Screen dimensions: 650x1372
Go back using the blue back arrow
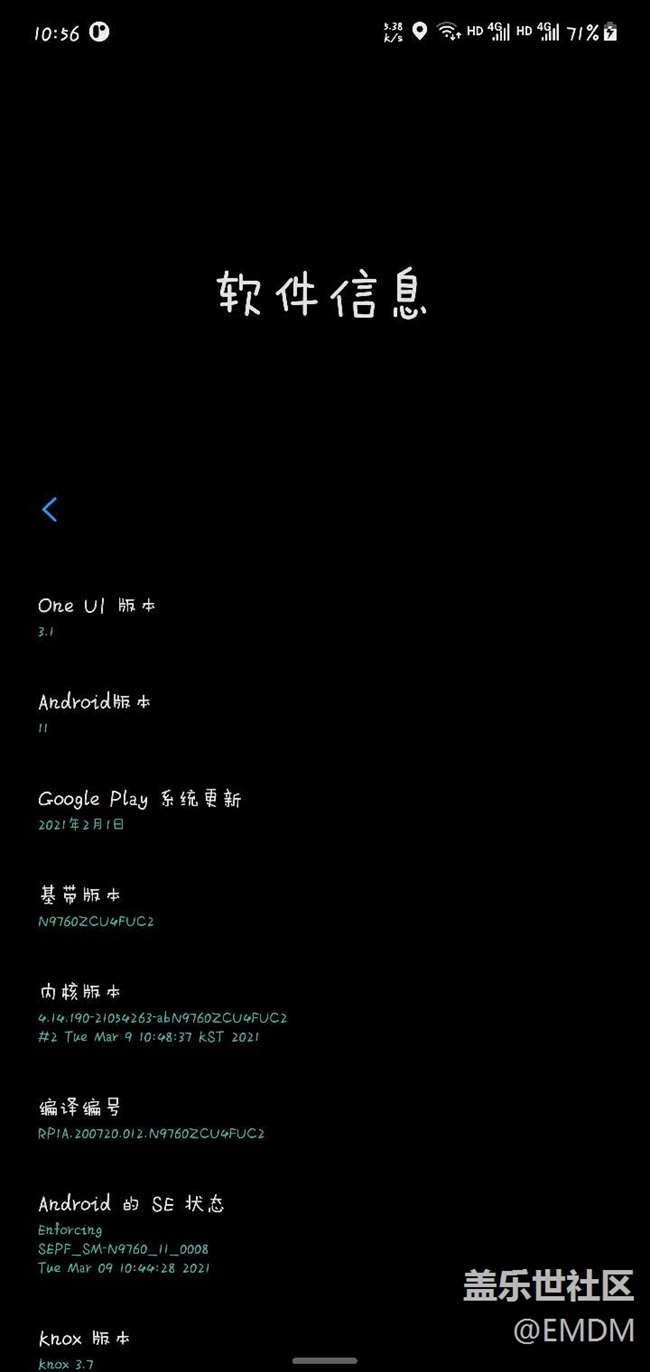click(49, 509)
